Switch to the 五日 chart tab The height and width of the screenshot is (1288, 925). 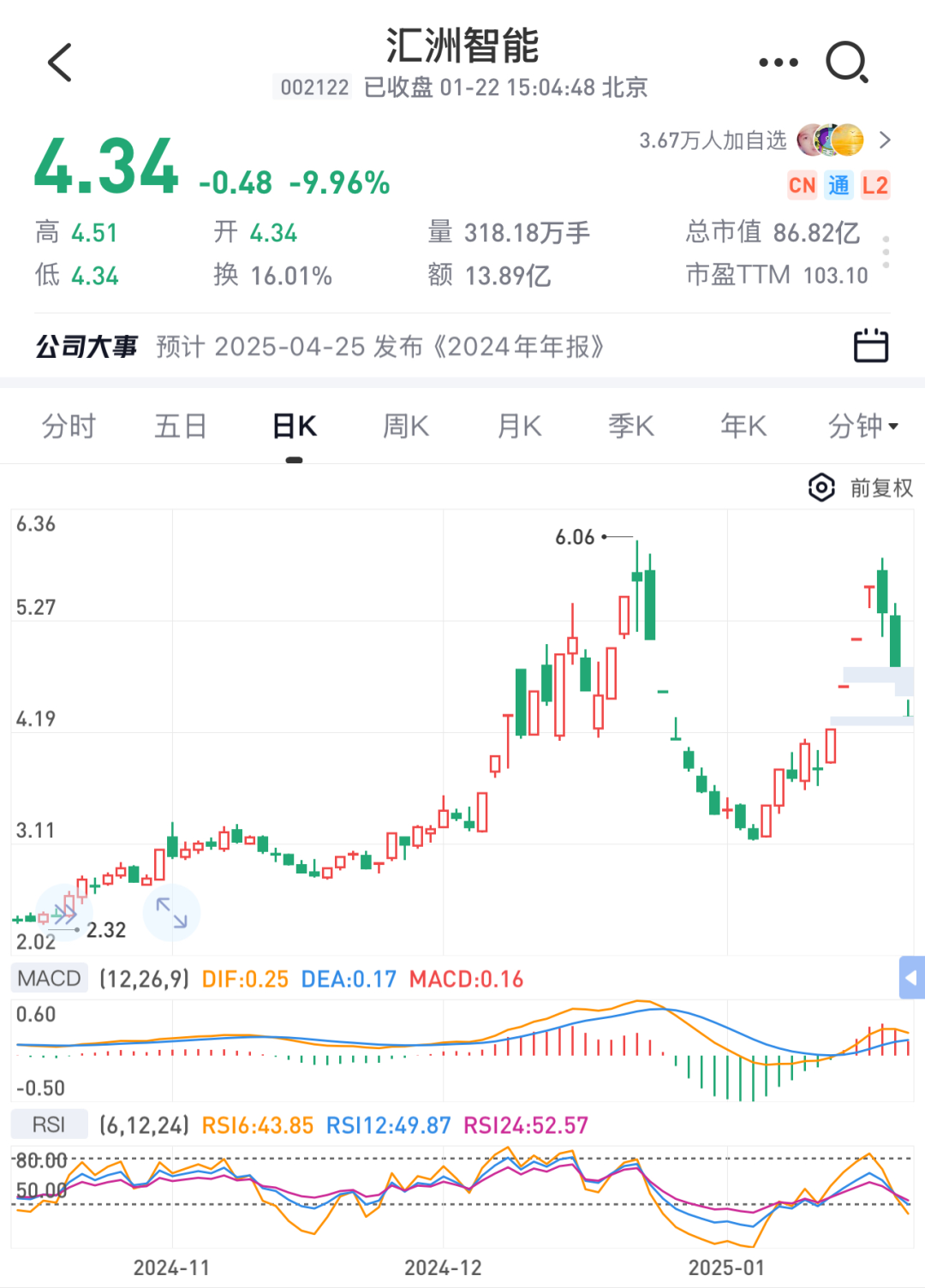coord(180,426)
